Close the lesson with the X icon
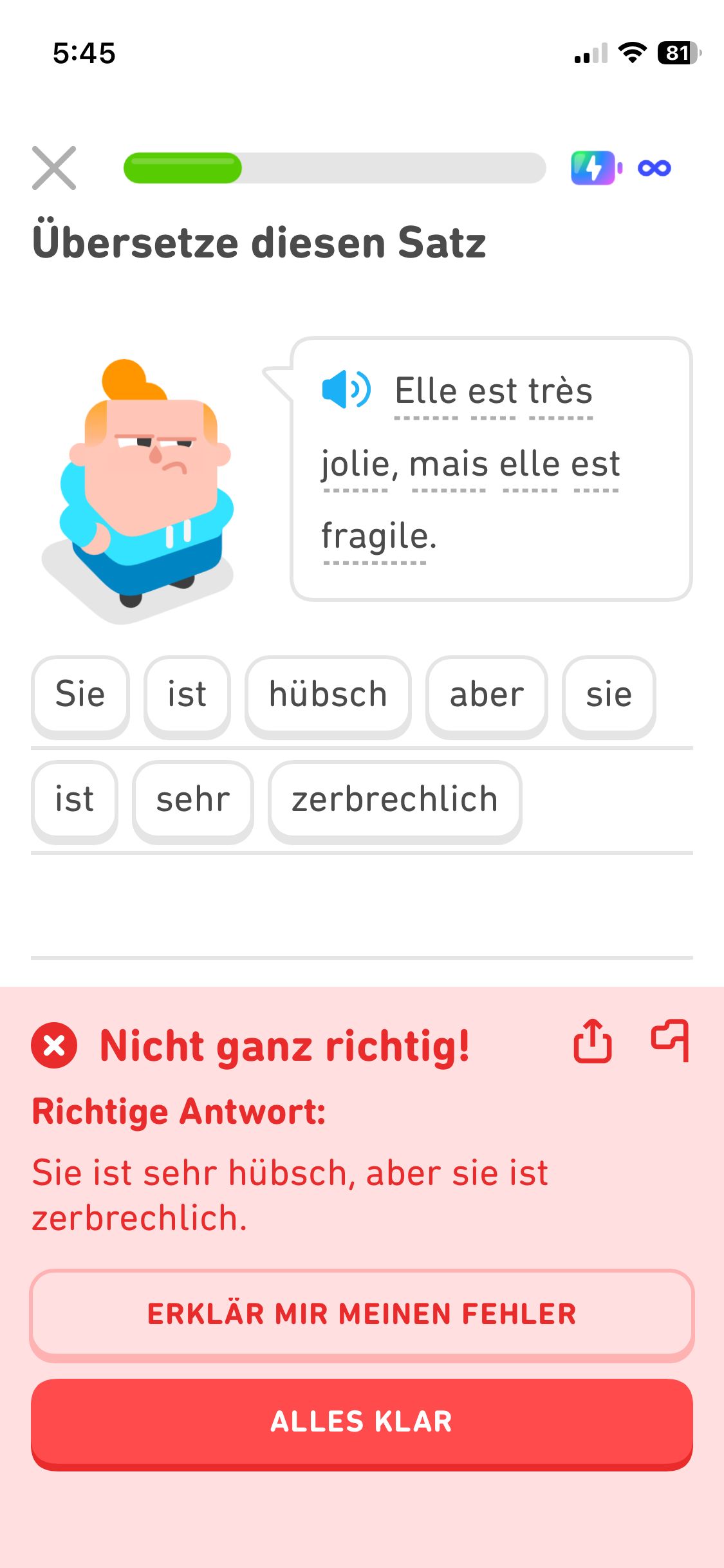Viewport: 724px width, 1568px height. click(54, 168)
